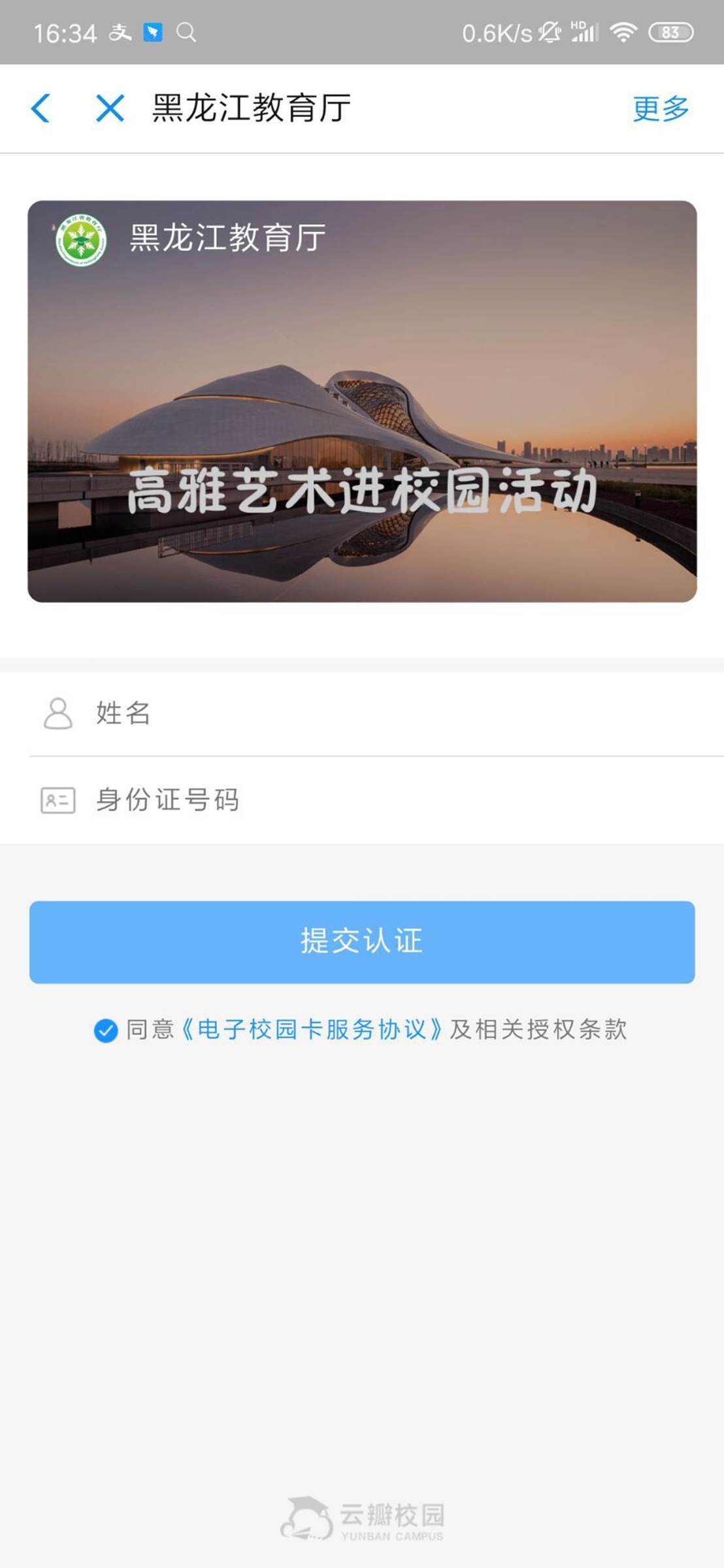Open the 更多 menu

pos(661,108)
